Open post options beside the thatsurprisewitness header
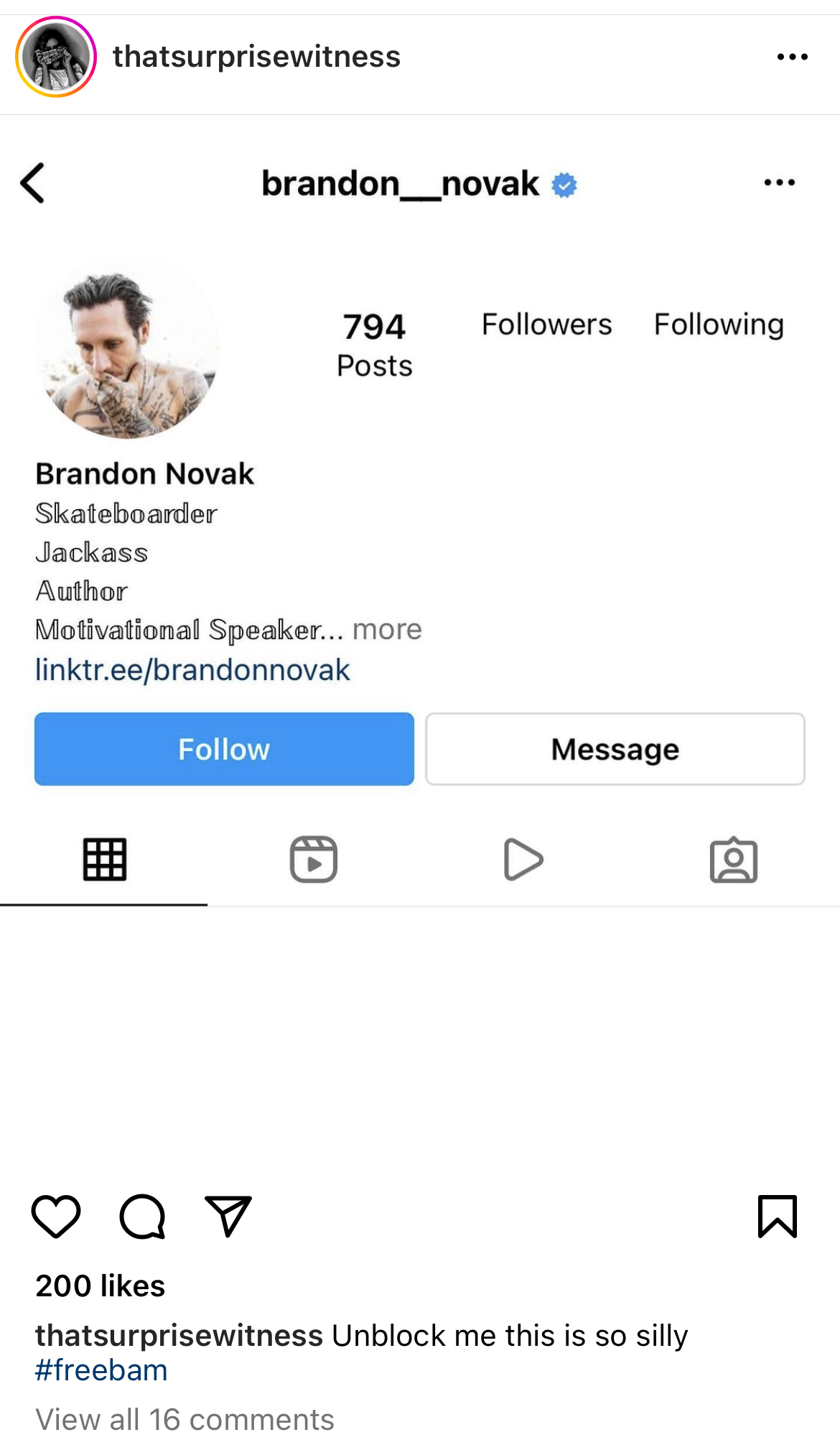Image resolution: width=840 pixels, height=1450 pixels. click(x=792, y=57)
